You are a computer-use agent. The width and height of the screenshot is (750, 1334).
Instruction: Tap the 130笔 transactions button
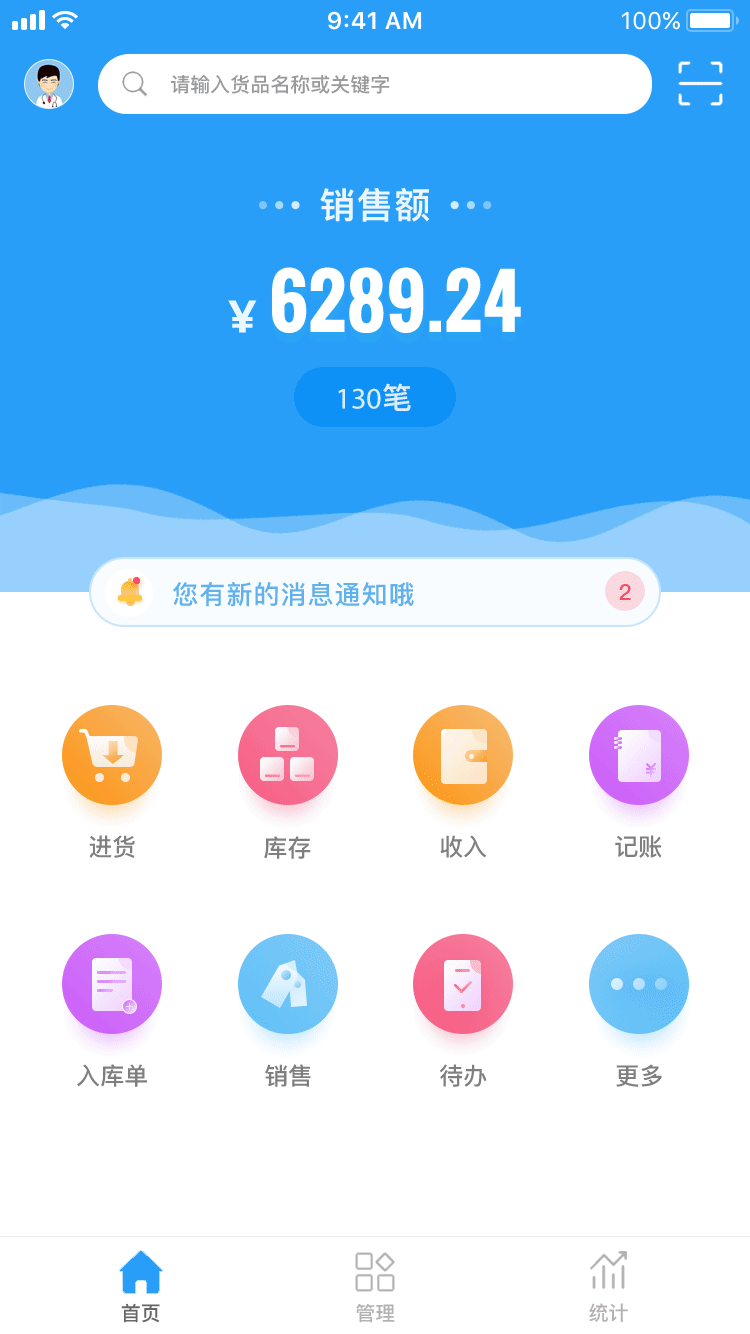tap(375, 397)
